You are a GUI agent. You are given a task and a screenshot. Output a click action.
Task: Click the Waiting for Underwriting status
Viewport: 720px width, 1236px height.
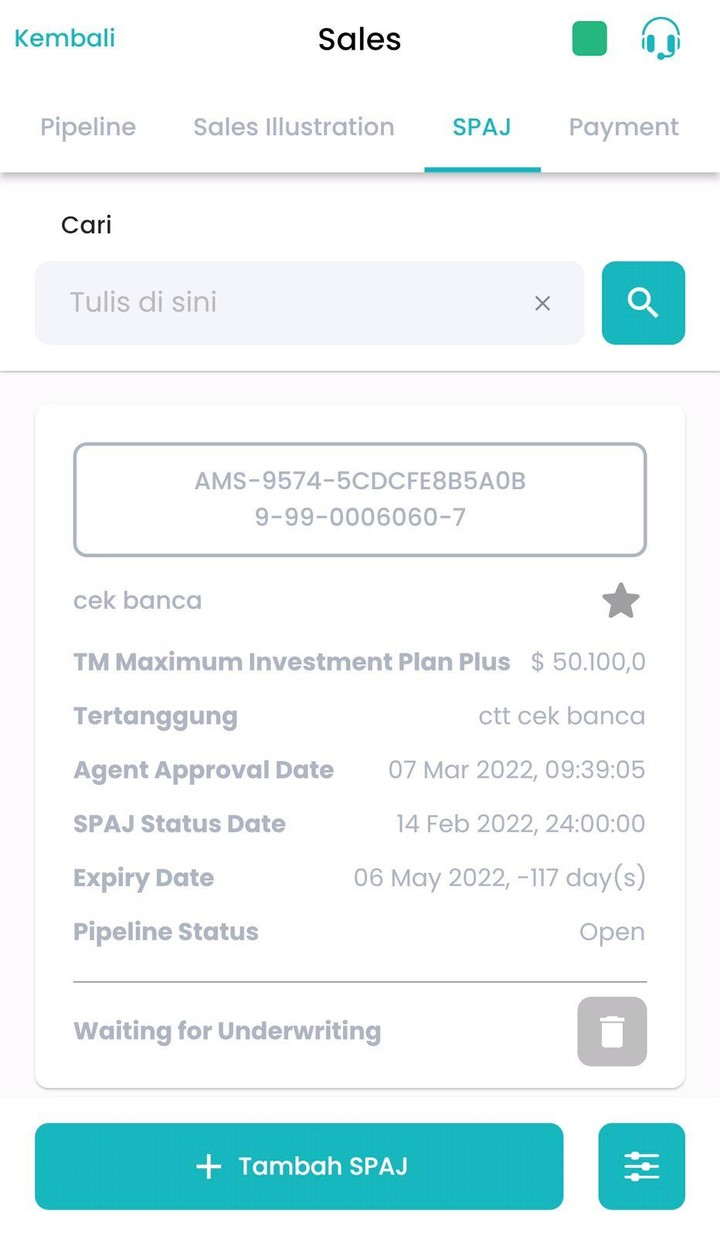[226, 1031]
